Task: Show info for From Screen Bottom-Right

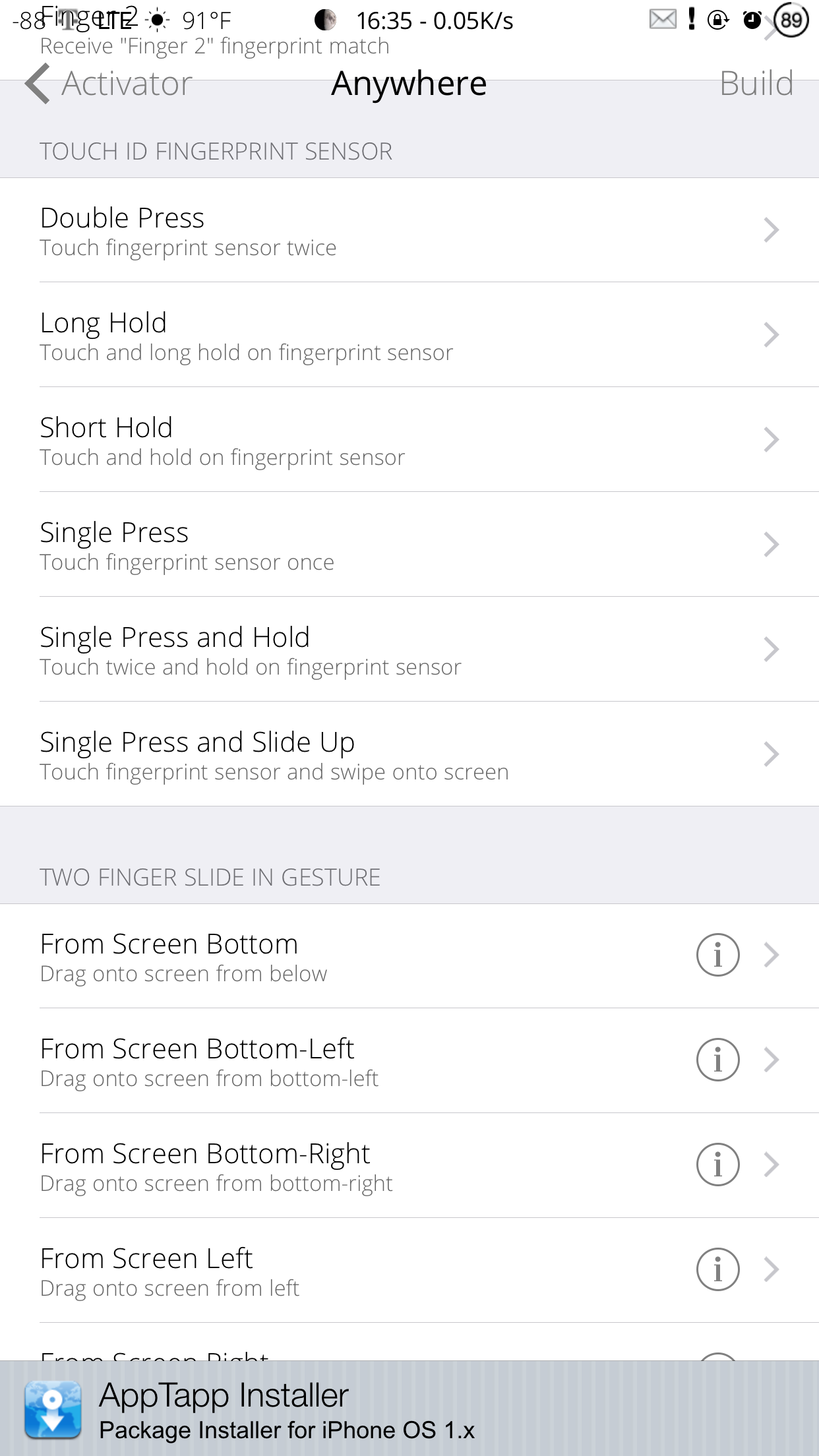Action: pos(717,1165)
